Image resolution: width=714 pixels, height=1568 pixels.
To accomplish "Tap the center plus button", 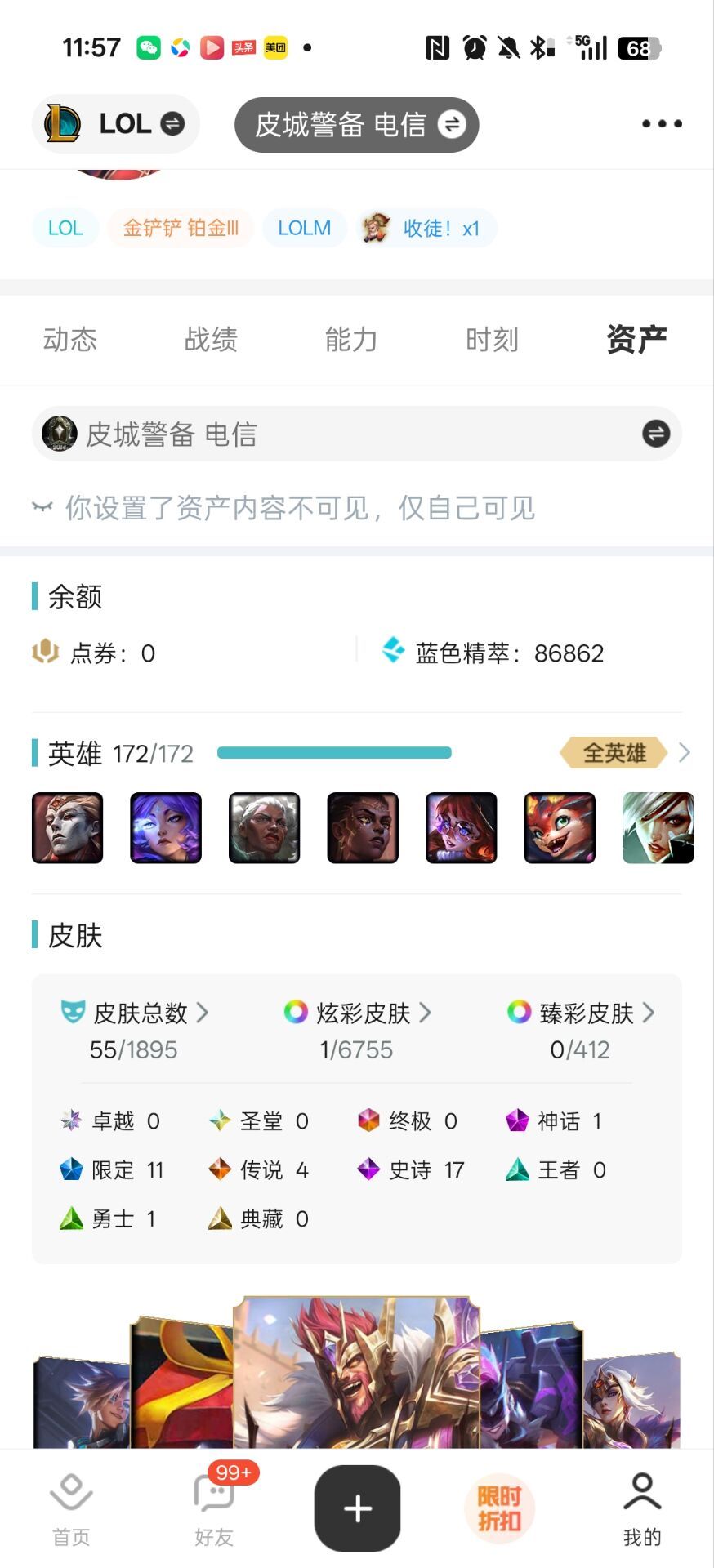I will point(356,1508).
